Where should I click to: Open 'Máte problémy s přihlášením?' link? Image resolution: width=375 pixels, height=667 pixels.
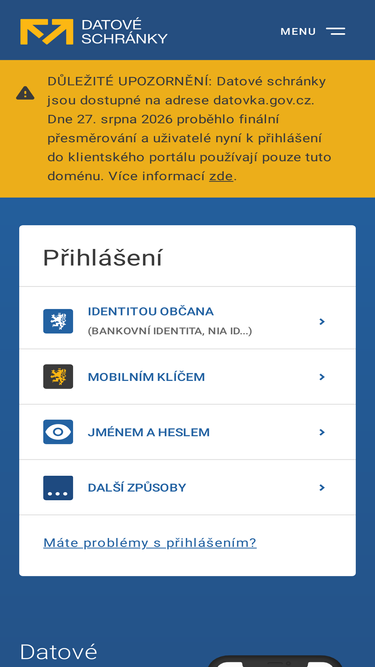(150, 543)
